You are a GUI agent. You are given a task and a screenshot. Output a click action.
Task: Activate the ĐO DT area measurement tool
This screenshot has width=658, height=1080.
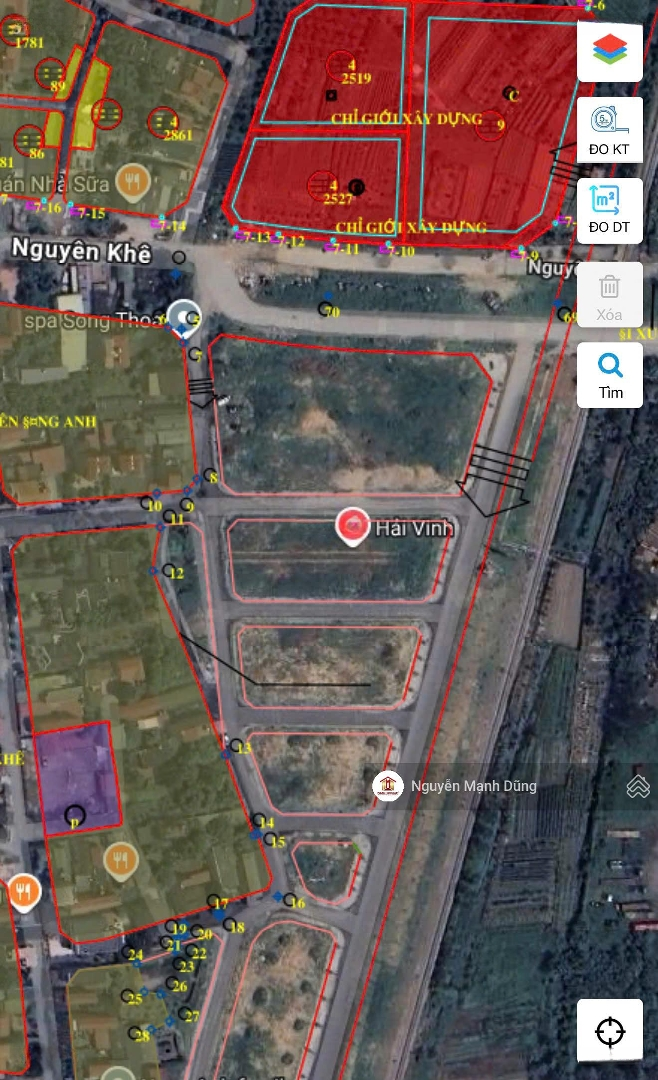tap(610, 211)
